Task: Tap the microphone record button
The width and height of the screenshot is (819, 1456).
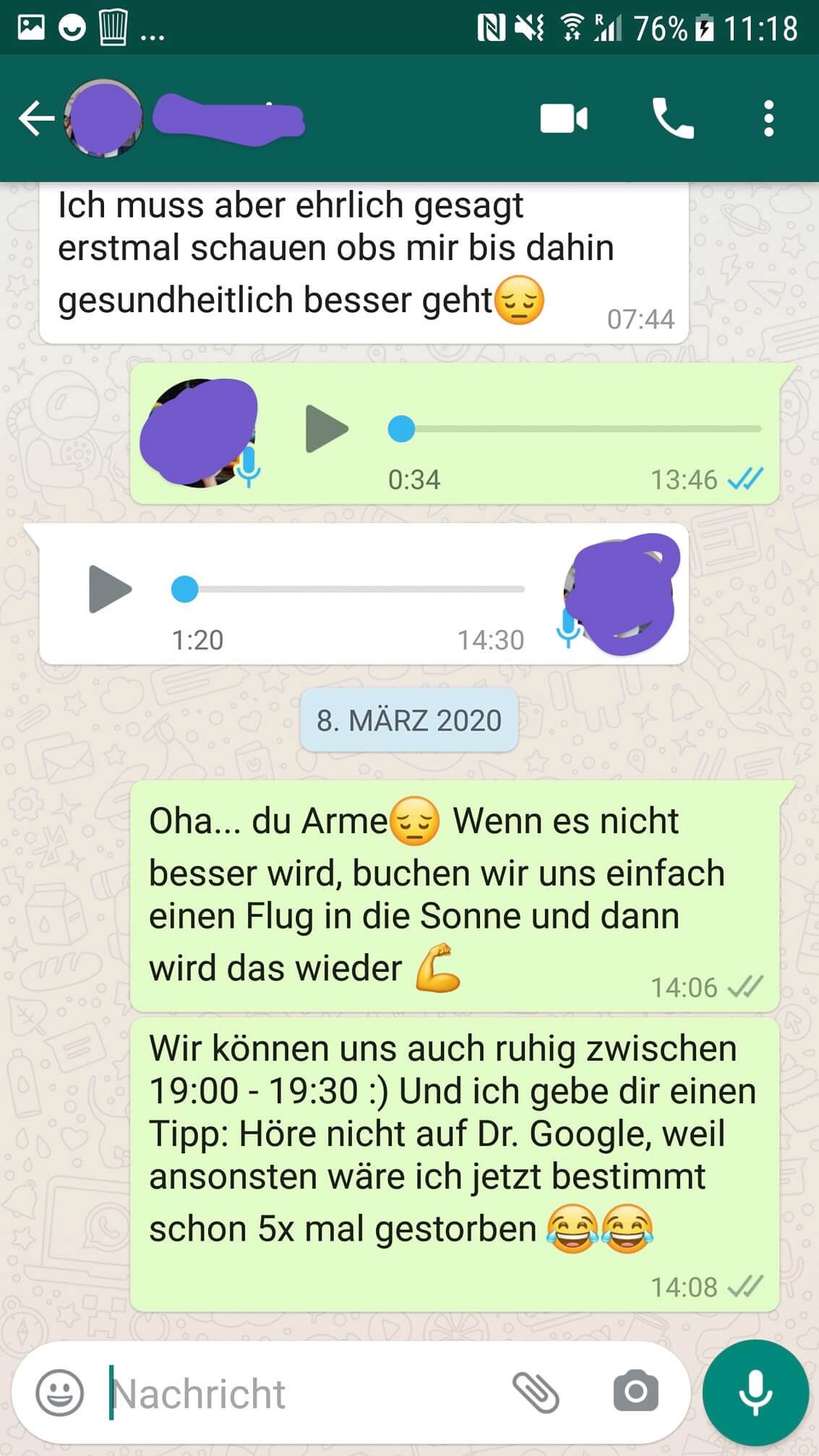Action: (755, 1392)
